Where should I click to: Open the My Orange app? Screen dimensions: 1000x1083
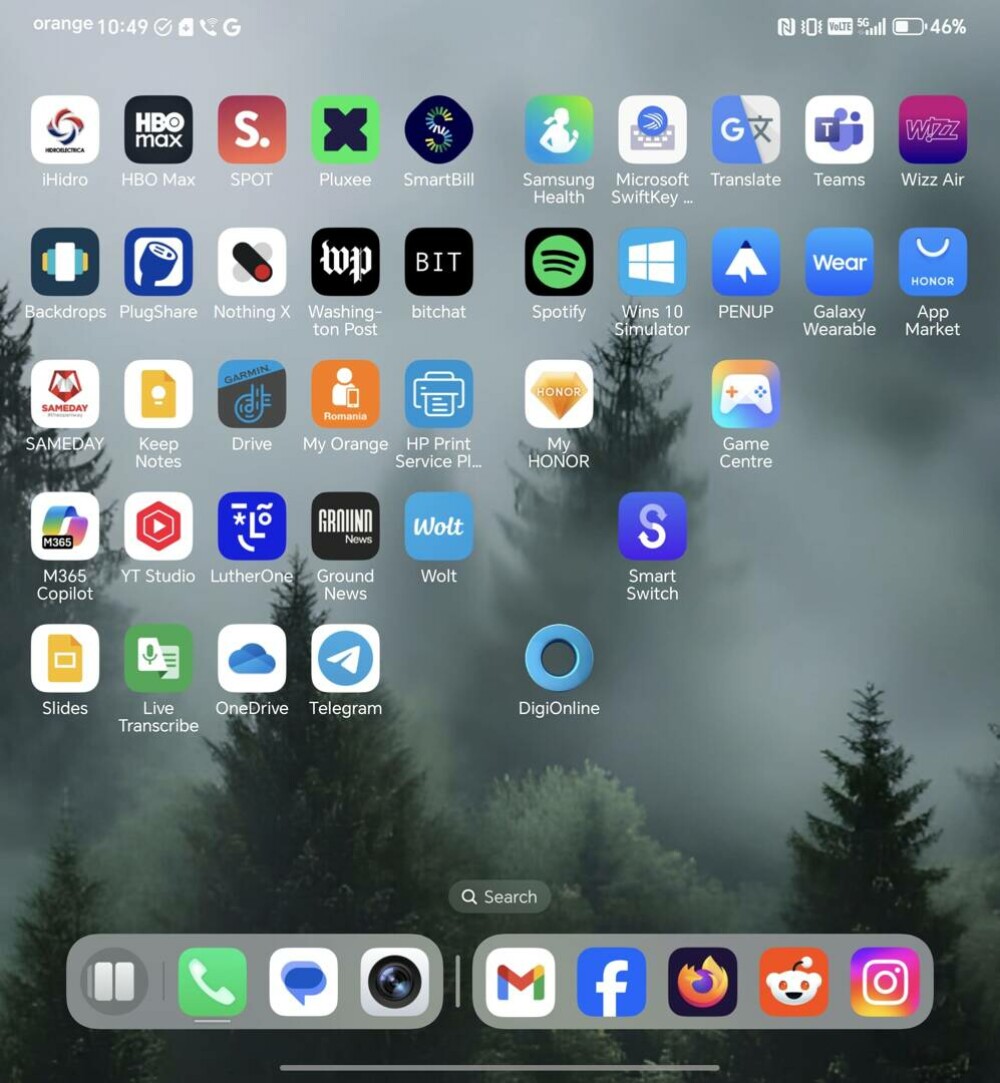coord(345,394)
